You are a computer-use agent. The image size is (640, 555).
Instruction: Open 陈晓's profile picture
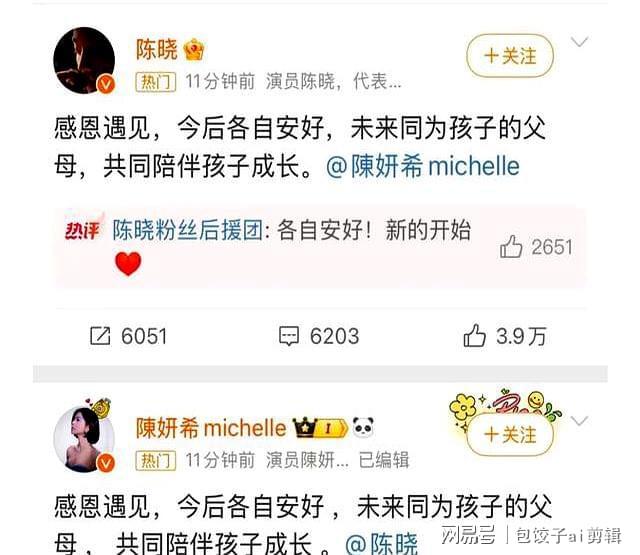(84, 61)
